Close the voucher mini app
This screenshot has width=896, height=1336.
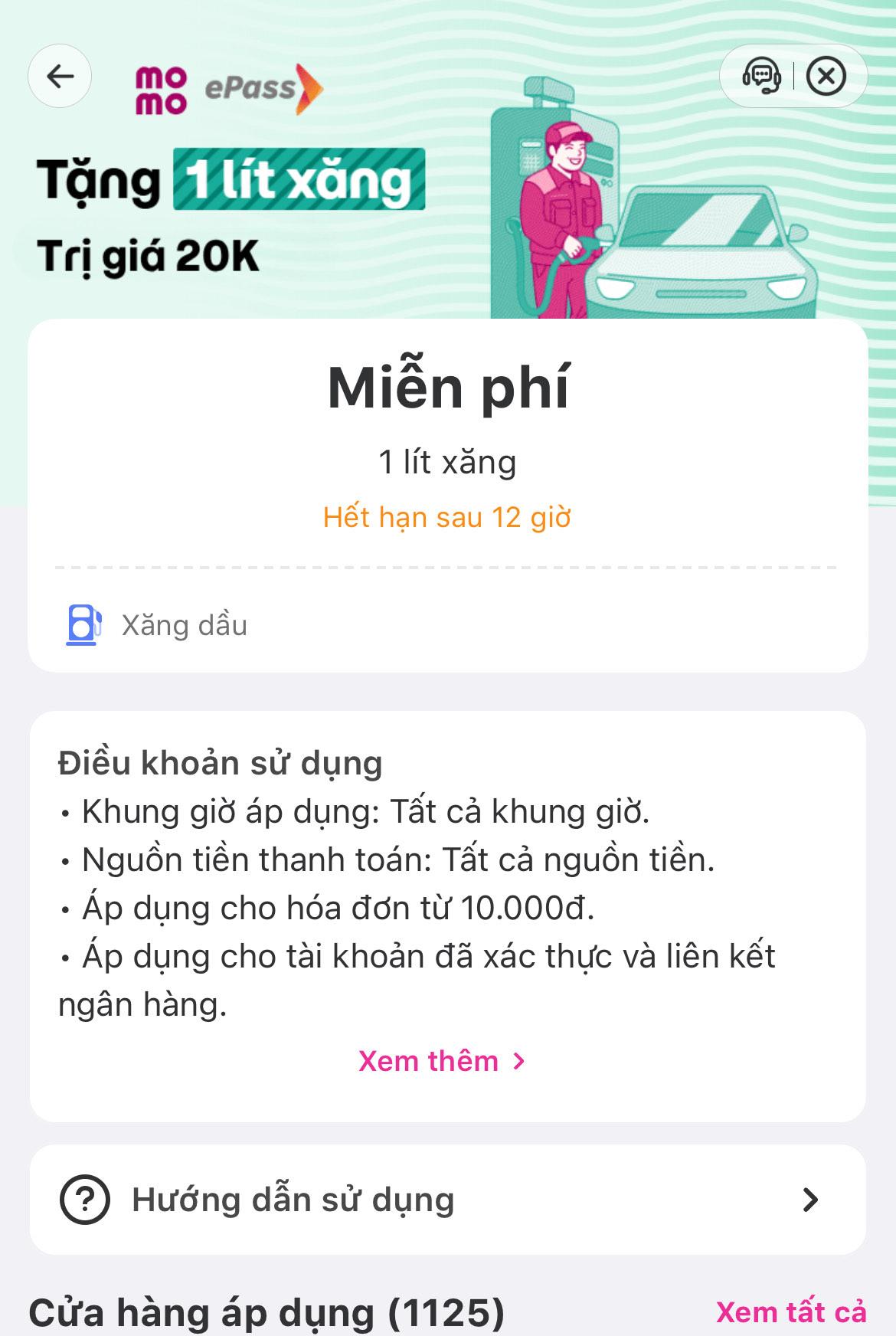826,76
